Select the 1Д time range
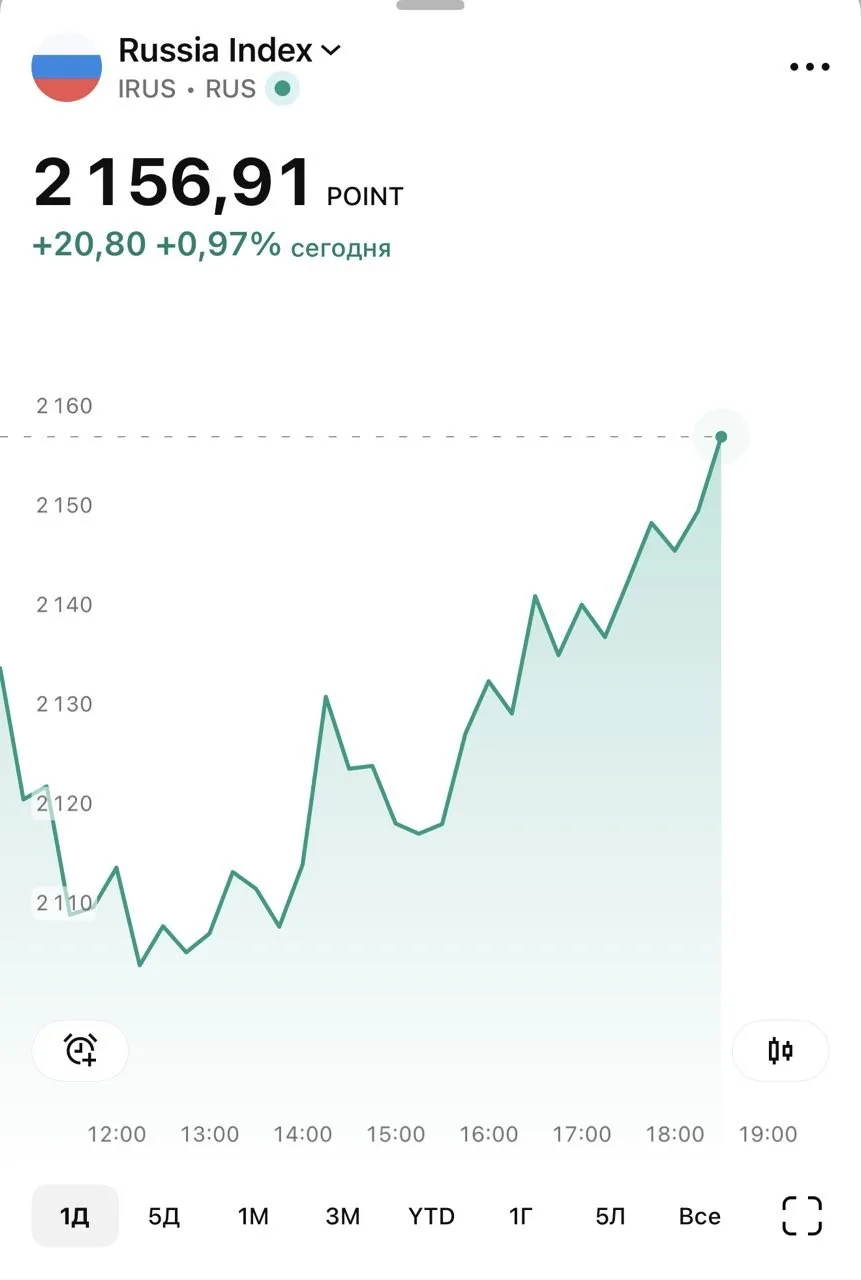Viewport: 861px width, 1280px height. click(75, 1216)
